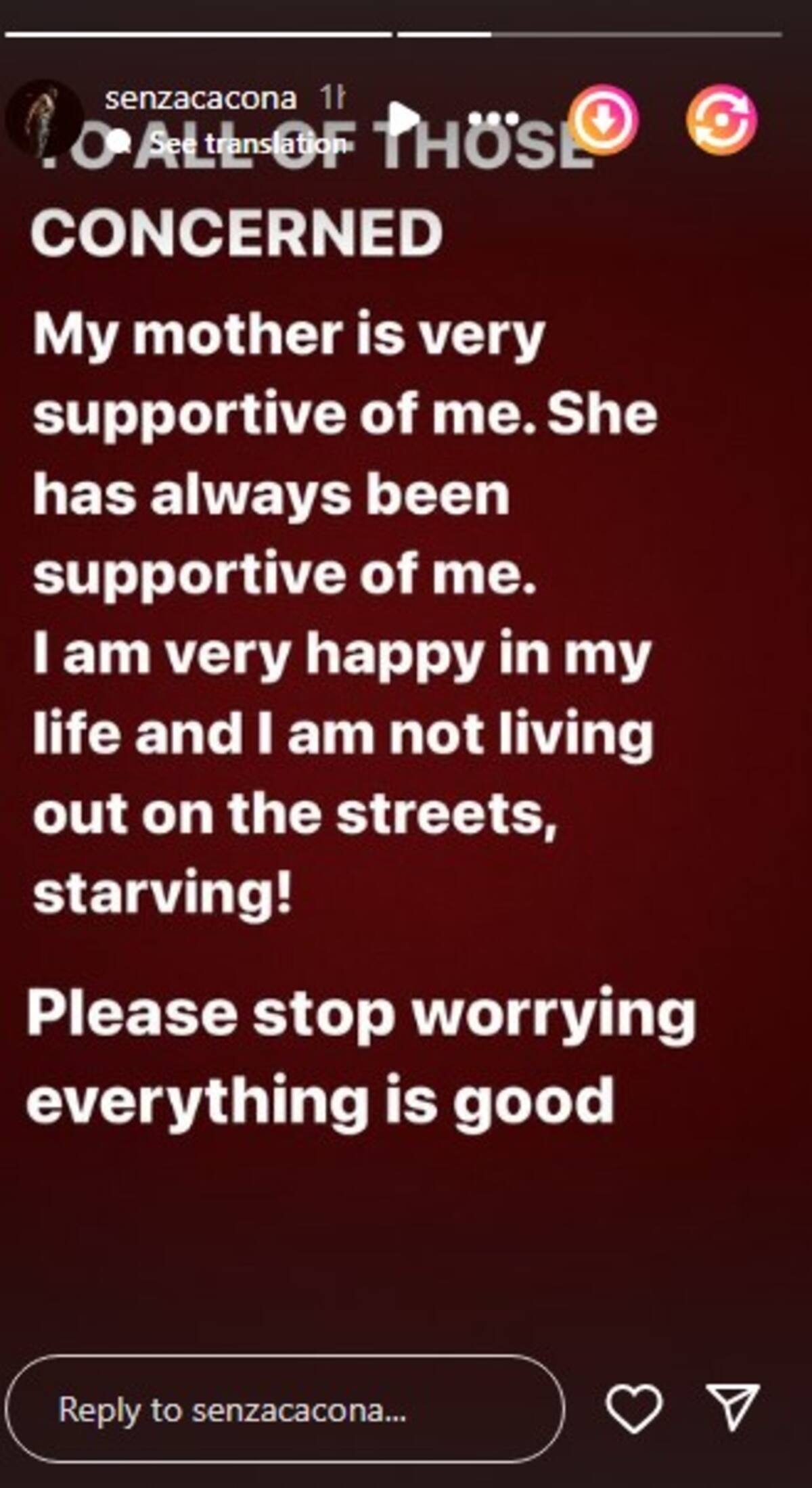
Task: Tap the orange repost icon
Action: coord(721,120)
